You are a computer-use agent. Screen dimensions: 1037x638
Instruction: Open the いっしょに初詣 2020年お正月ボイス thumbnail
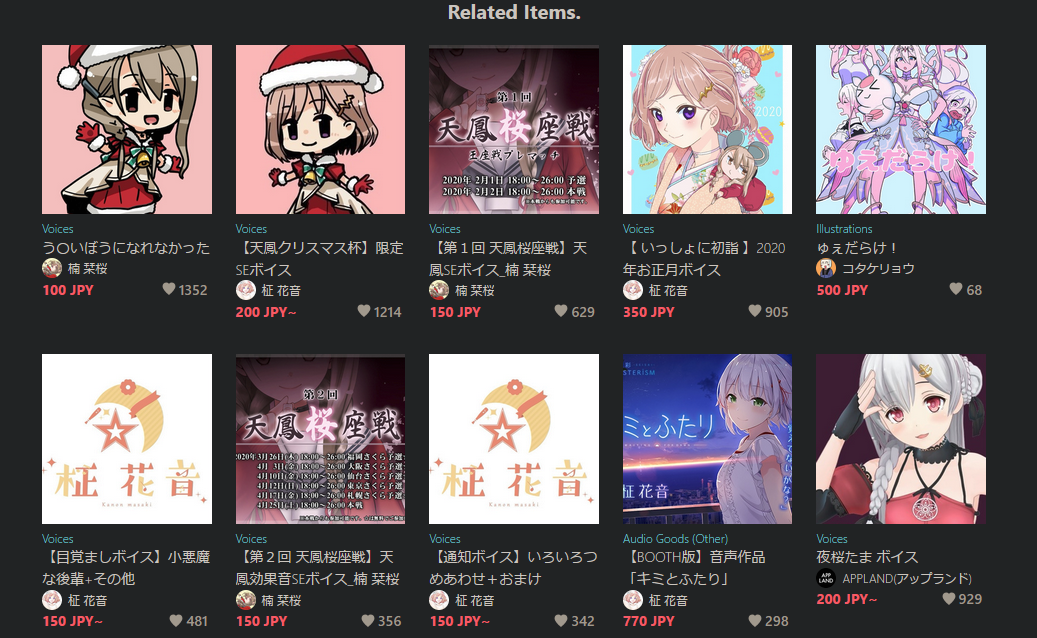(x=707, y=129)
